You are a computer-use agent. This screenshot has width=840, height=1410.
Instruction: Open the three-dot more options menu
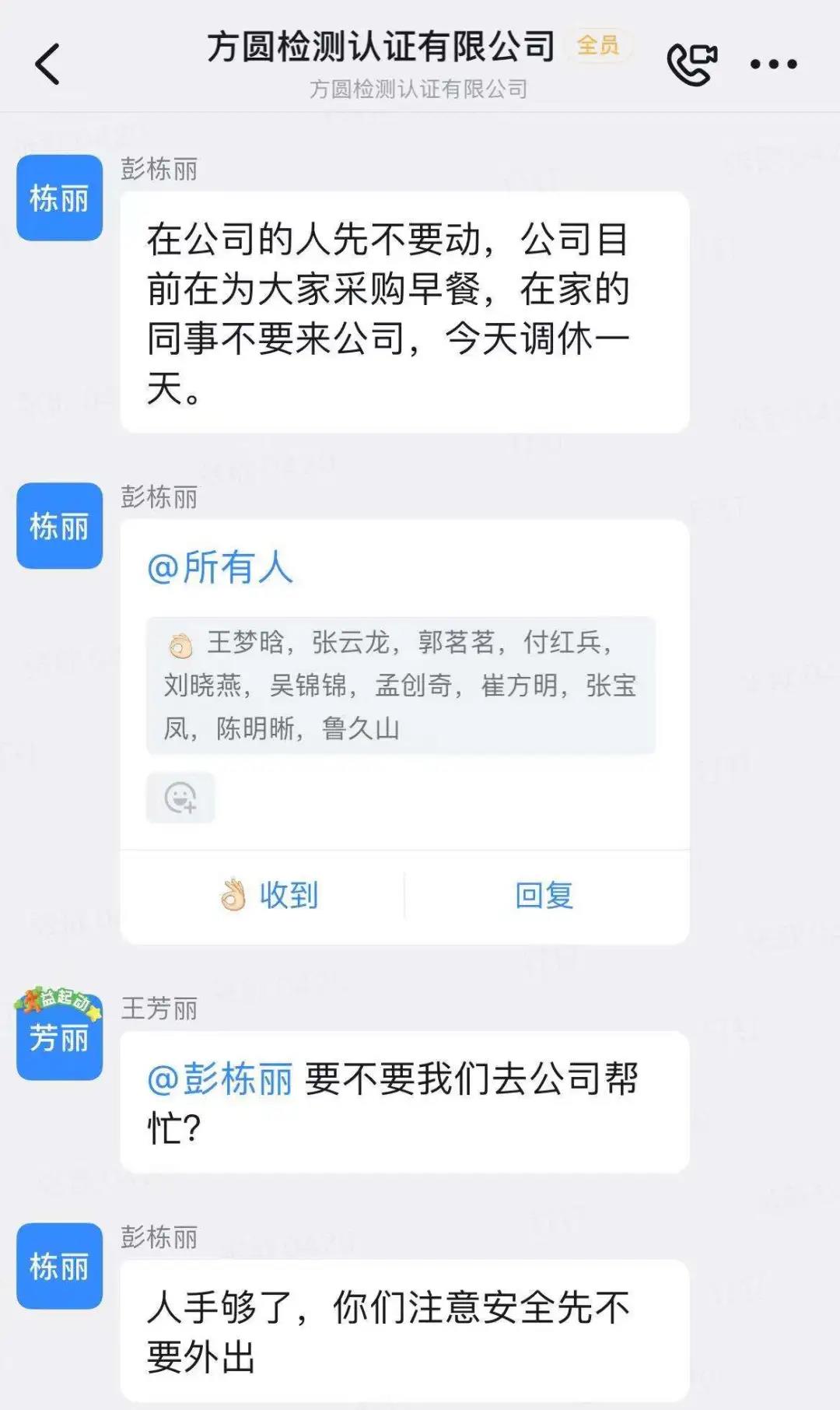pos(773,64)
